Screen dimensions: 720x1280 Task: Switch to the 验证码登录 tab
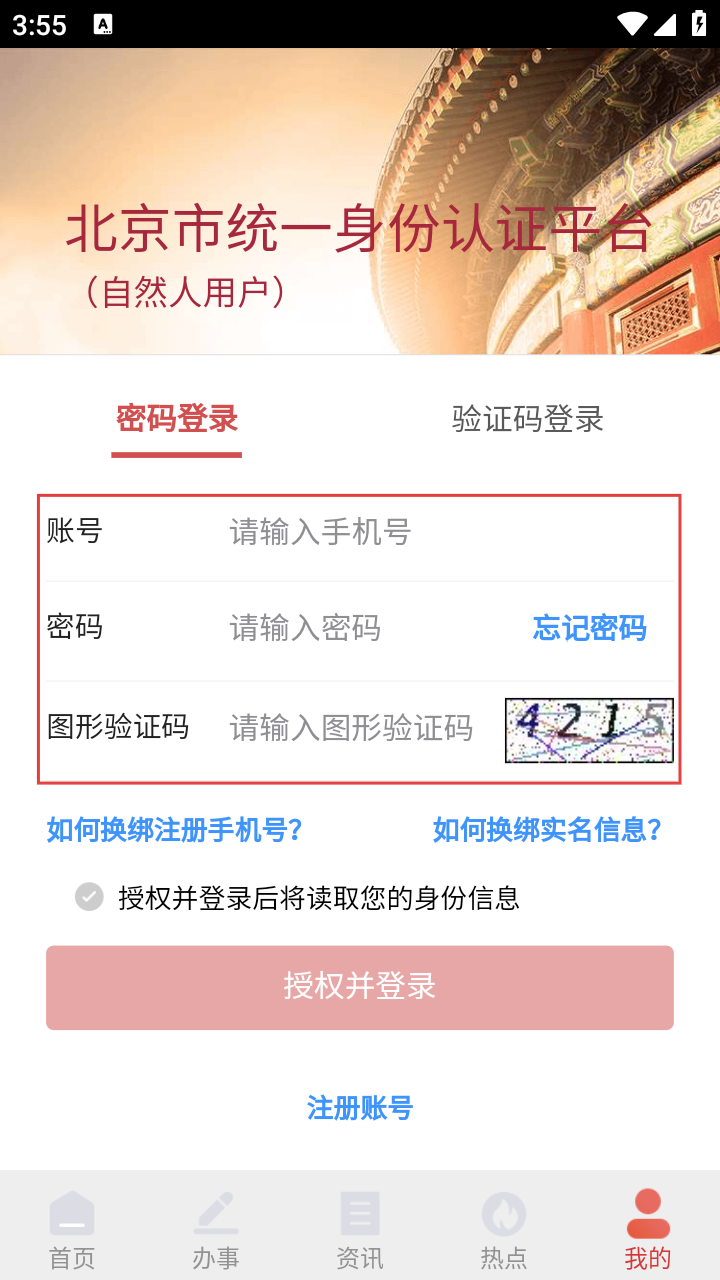click(527, 419)
